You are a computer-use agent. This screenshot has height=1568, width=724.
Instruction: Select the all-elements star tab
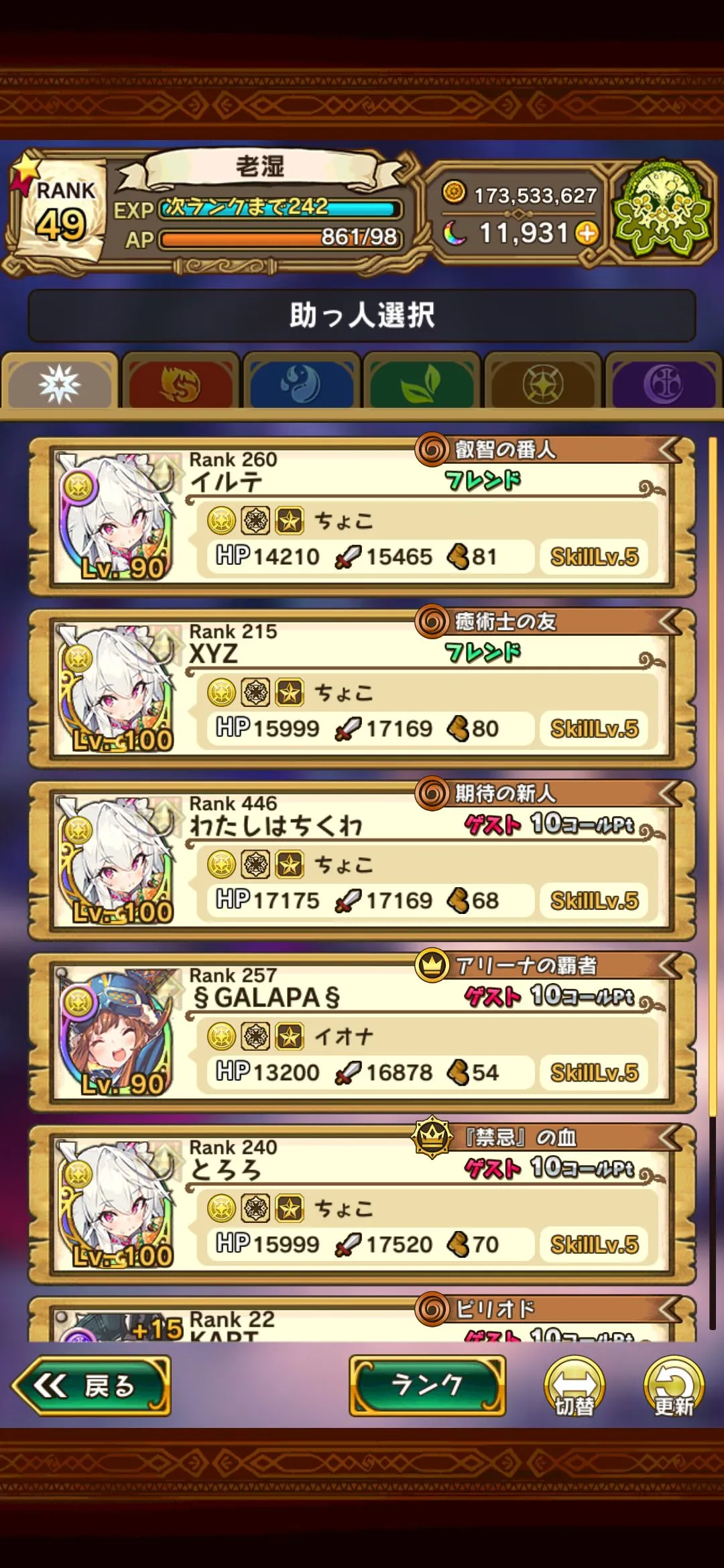(x=60, y=383)
